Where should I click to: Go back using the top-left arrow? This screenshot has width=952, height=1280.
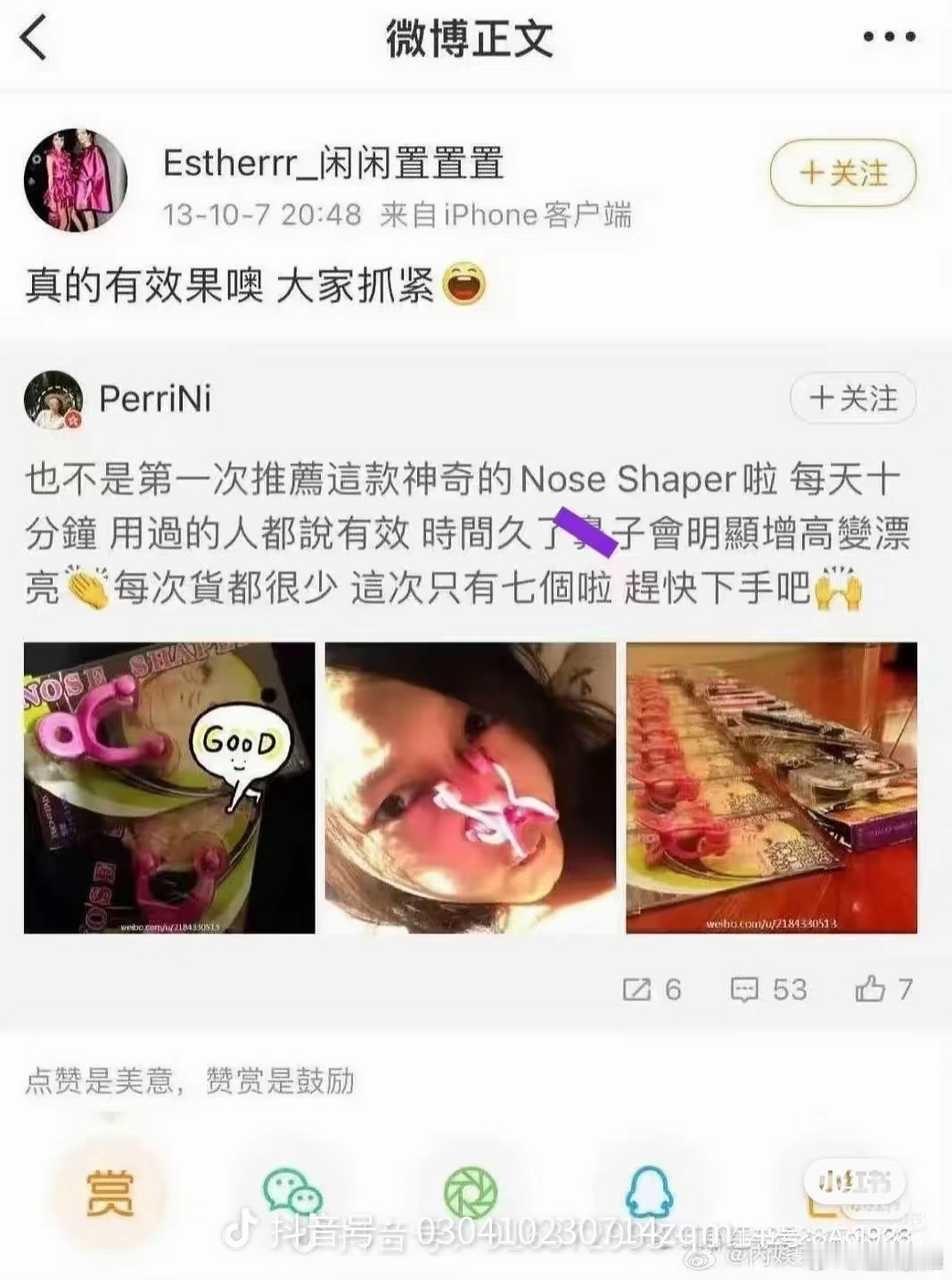pyautogui.click(x=35, y=40)
